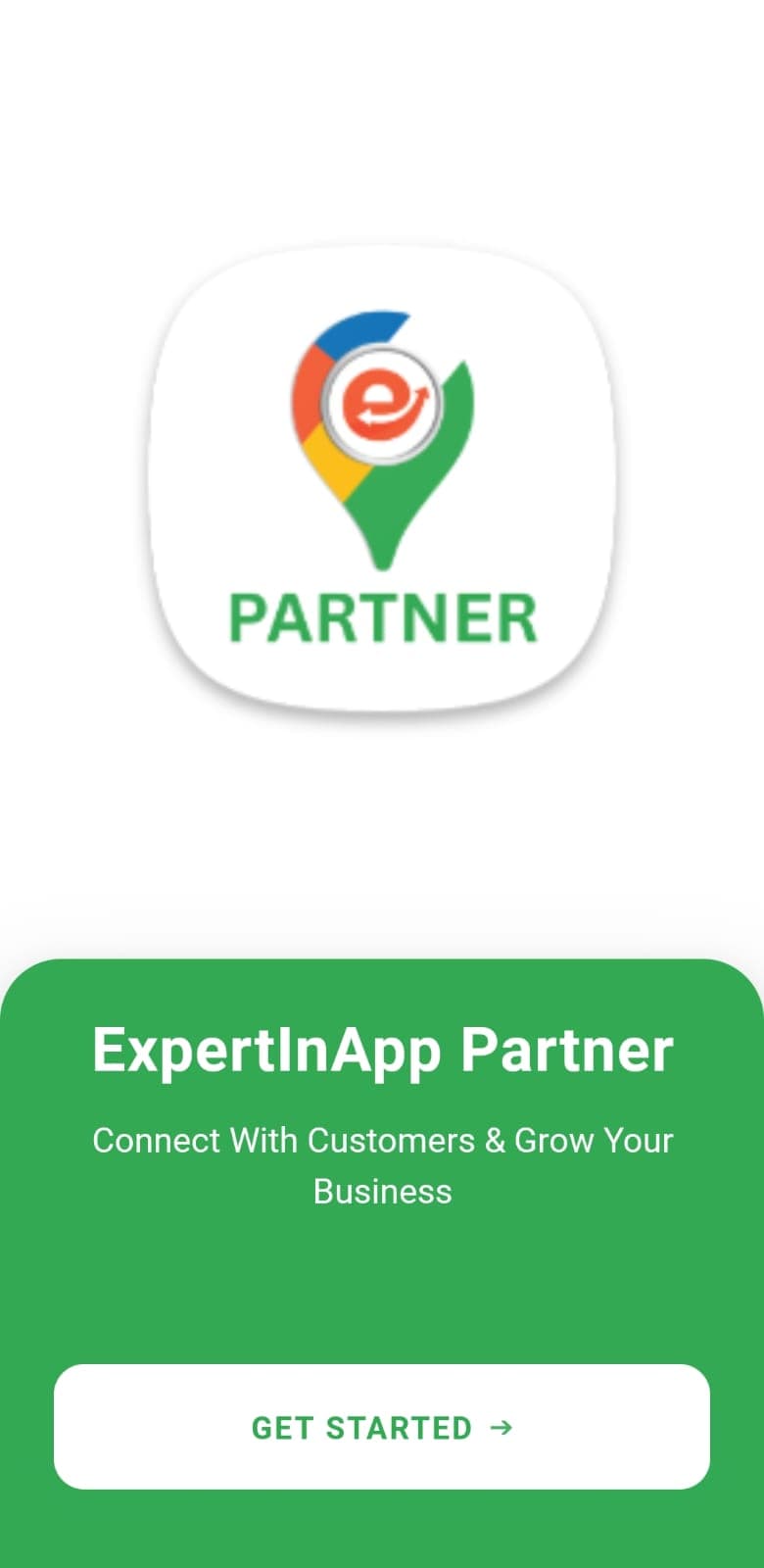Tap the Get Started button
764x1568 pixels.
tap(381, 1427)
